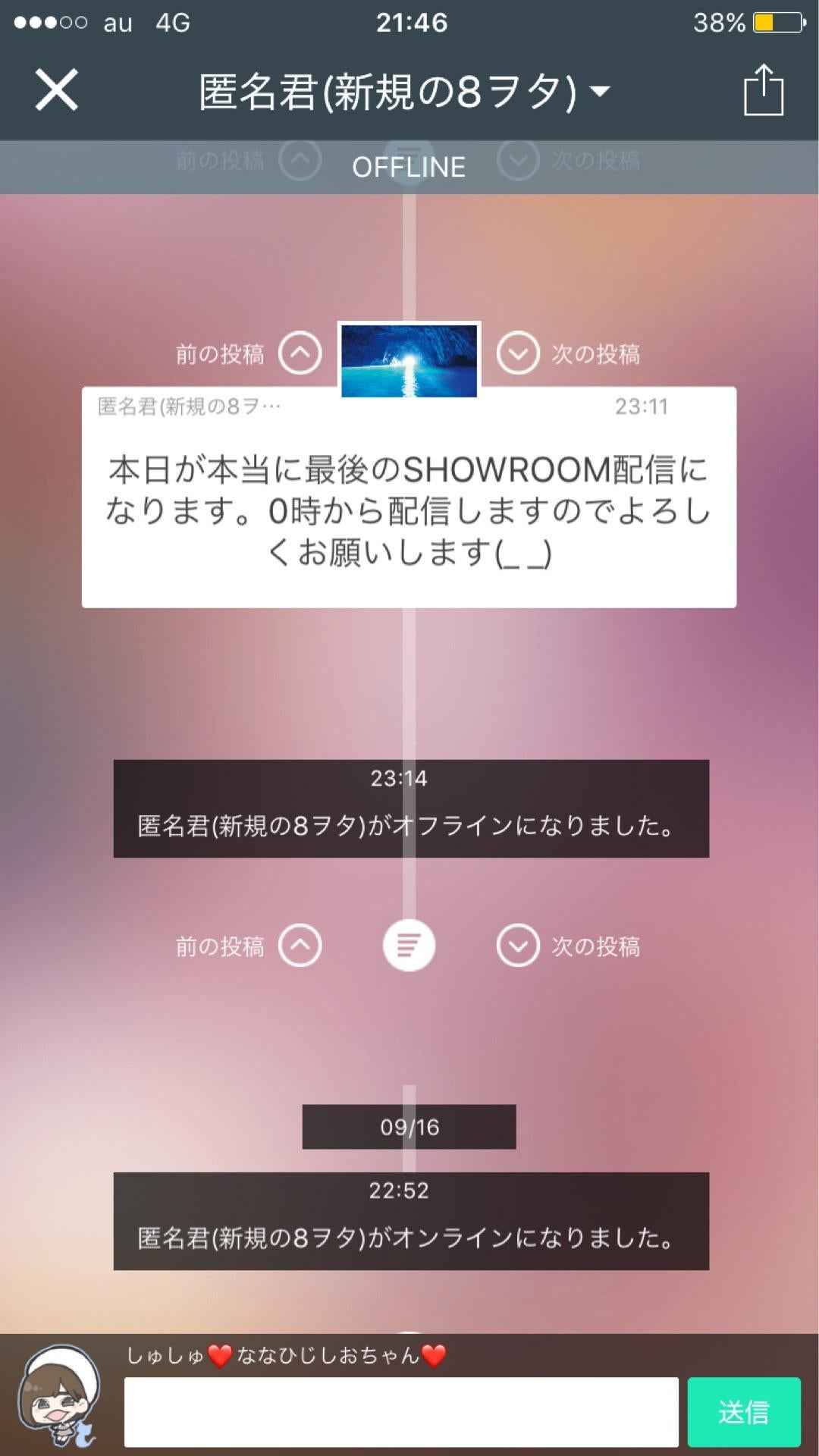Tap the 23:11 post message card
The height and width of the screenshot is (1456, 819).
[409, 500]
